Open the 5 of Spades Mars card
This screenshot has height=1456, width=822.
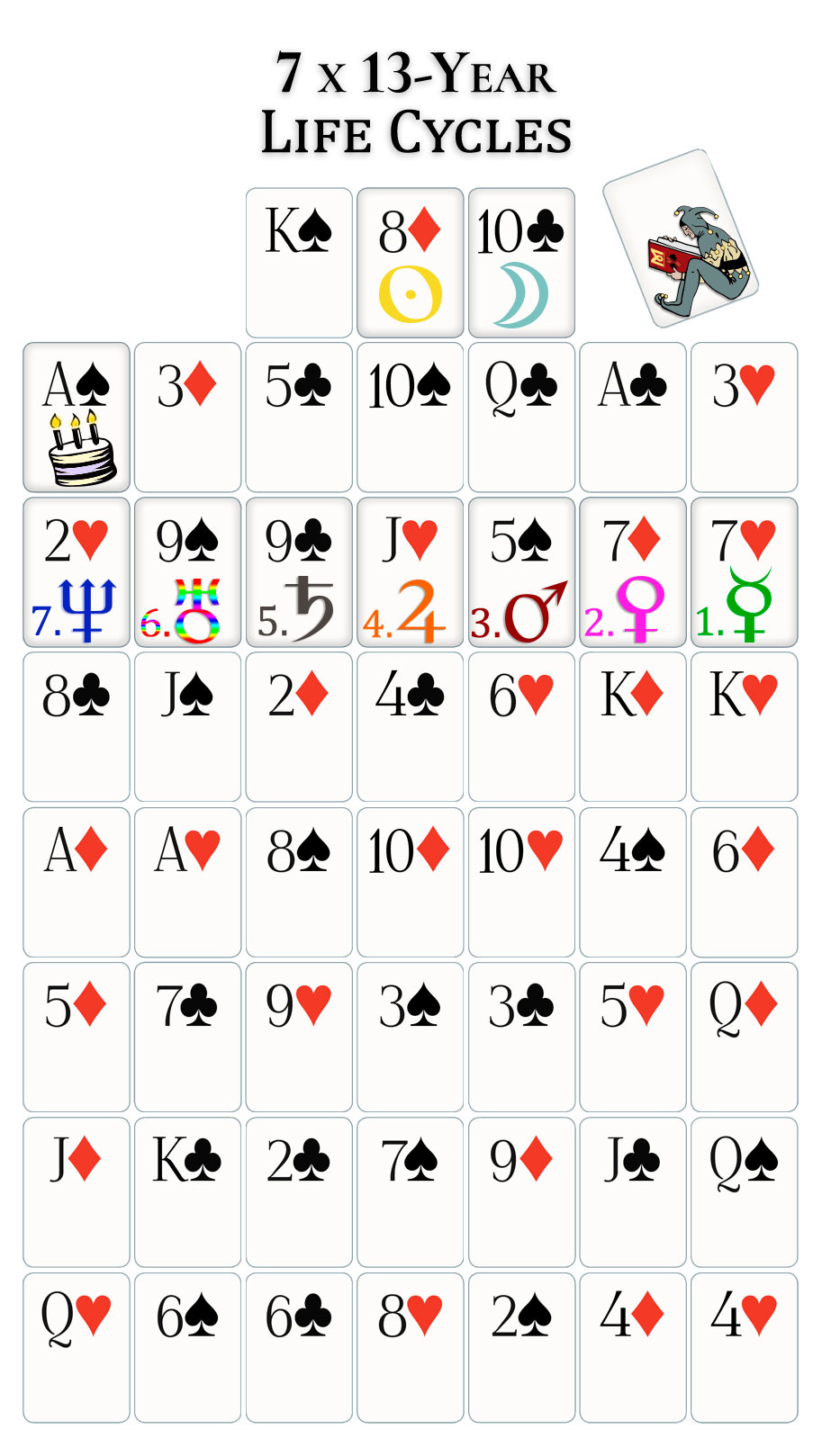tap(521, 572)
